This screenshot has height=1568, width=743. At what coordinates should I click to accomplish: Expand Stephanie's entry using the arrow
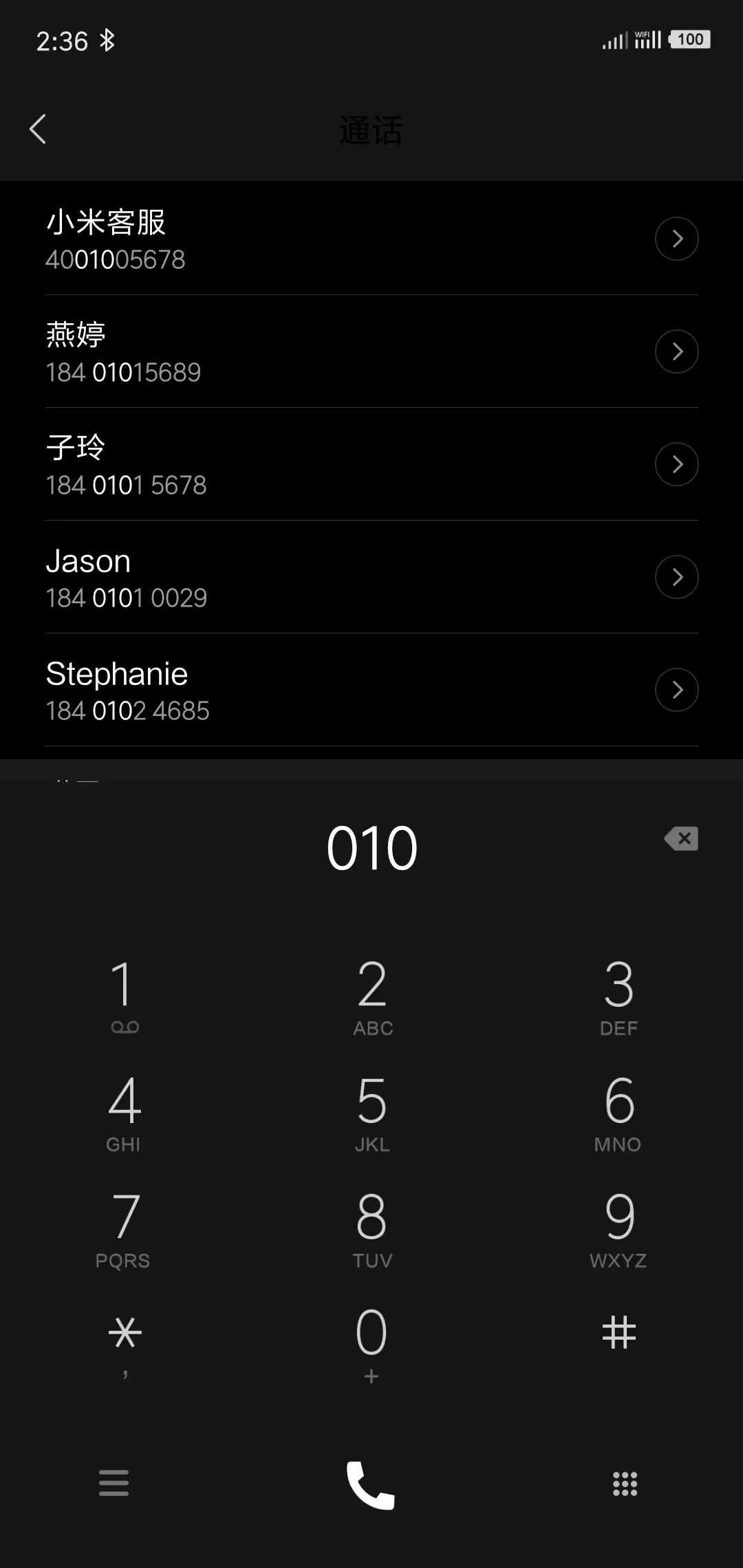pyautogui.click(x=676, y=689)
